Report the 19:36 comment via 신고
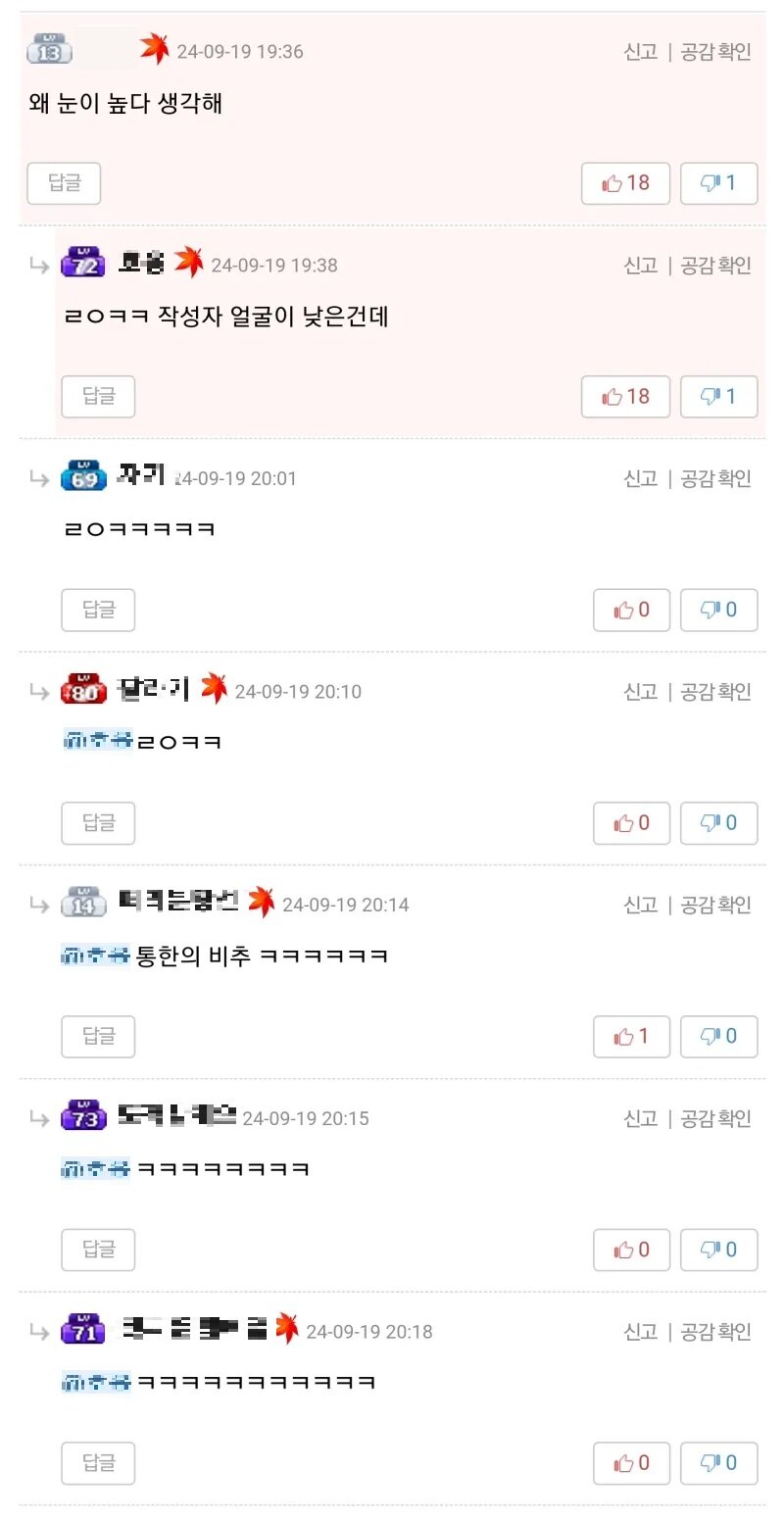784x1520 pixels. (x=641, y=52)
